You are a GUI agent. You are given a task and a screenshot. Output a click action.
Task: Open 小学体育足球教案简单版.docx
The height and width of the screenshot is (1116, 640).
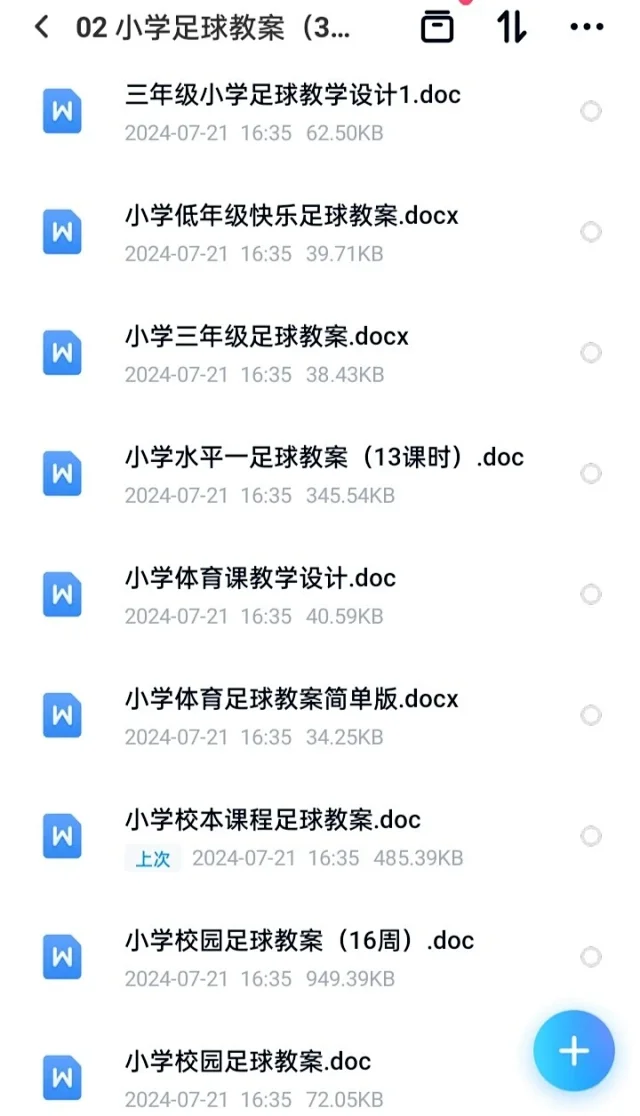point(292,700)
